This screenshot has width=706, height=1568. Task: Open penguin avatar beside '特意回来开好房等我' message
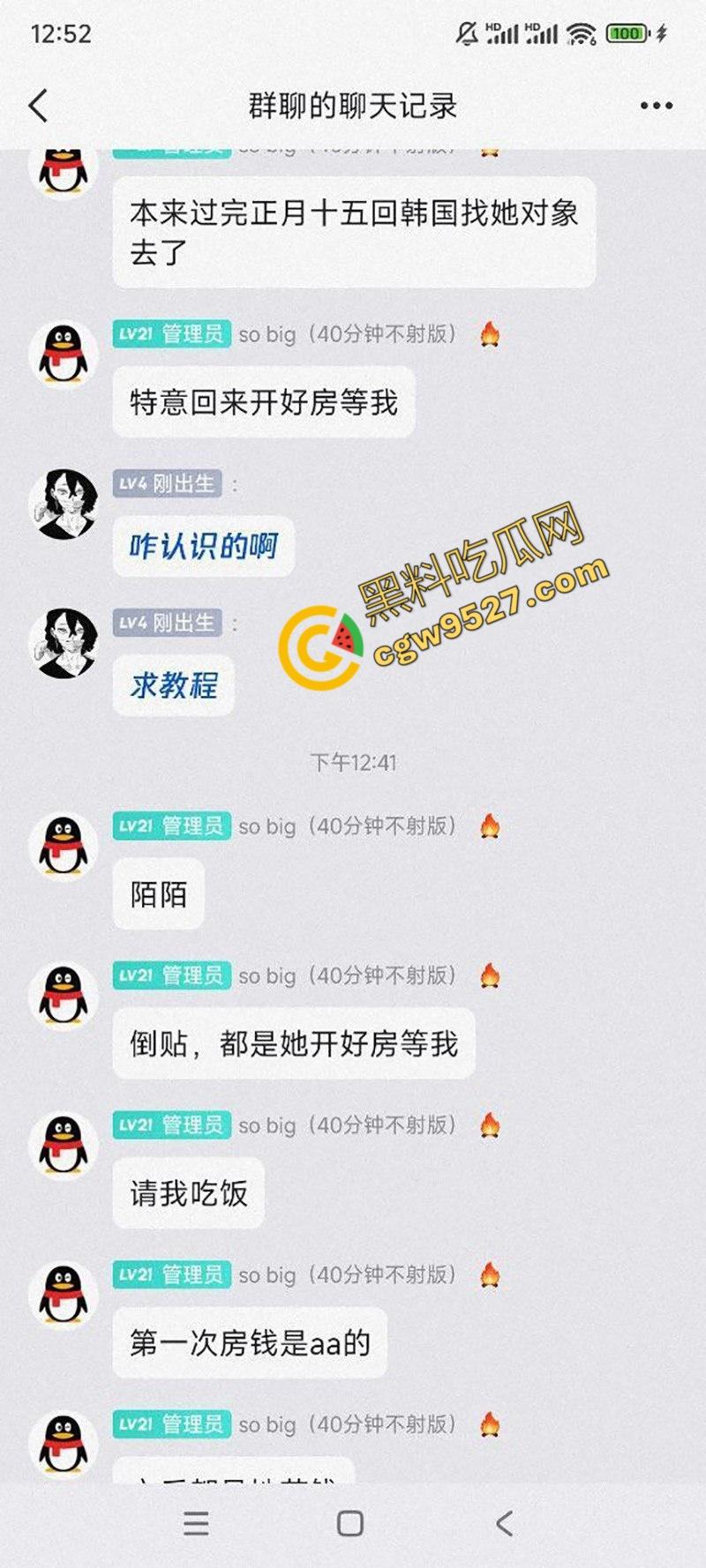pos(64,354)
